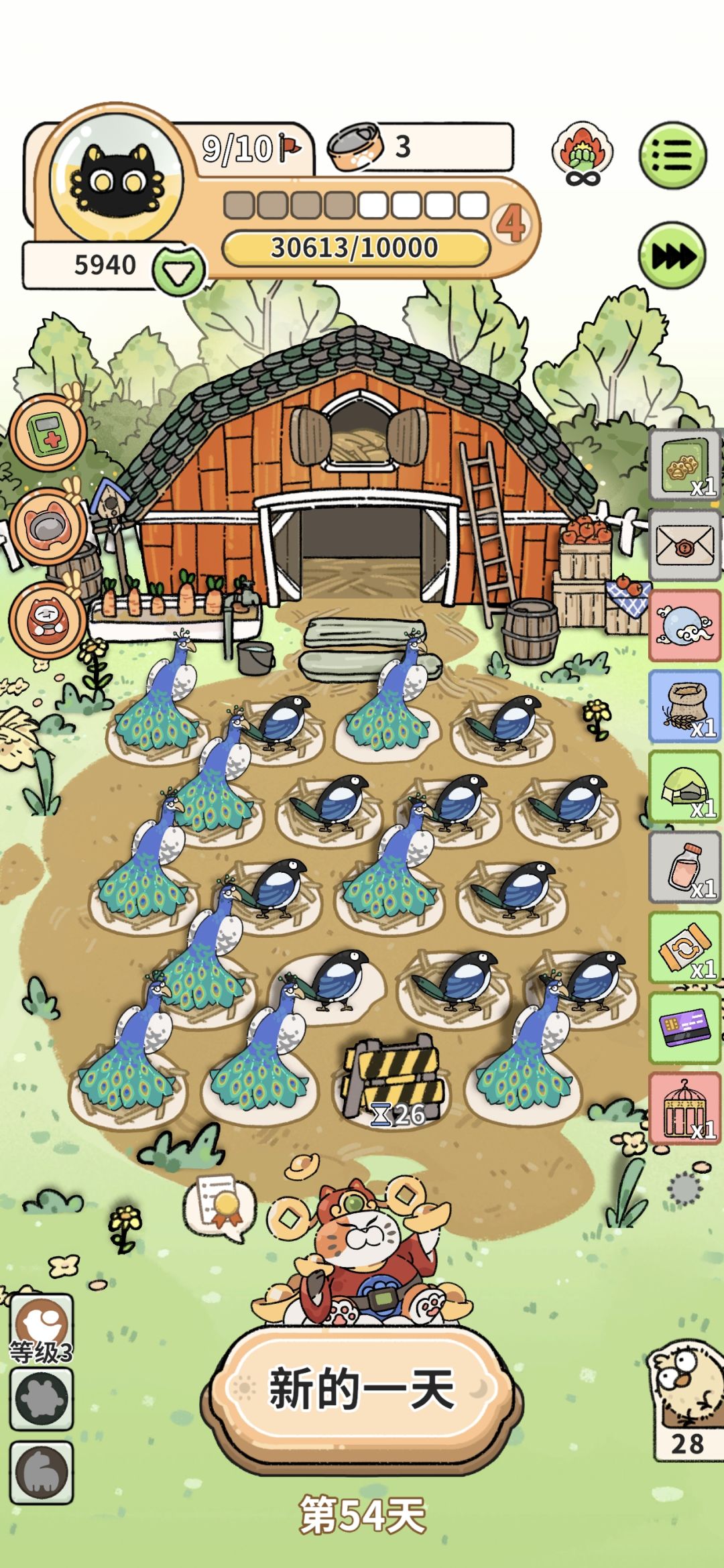
Task: Select the crystal ball cloud item
Action: [x=684, y=625]
